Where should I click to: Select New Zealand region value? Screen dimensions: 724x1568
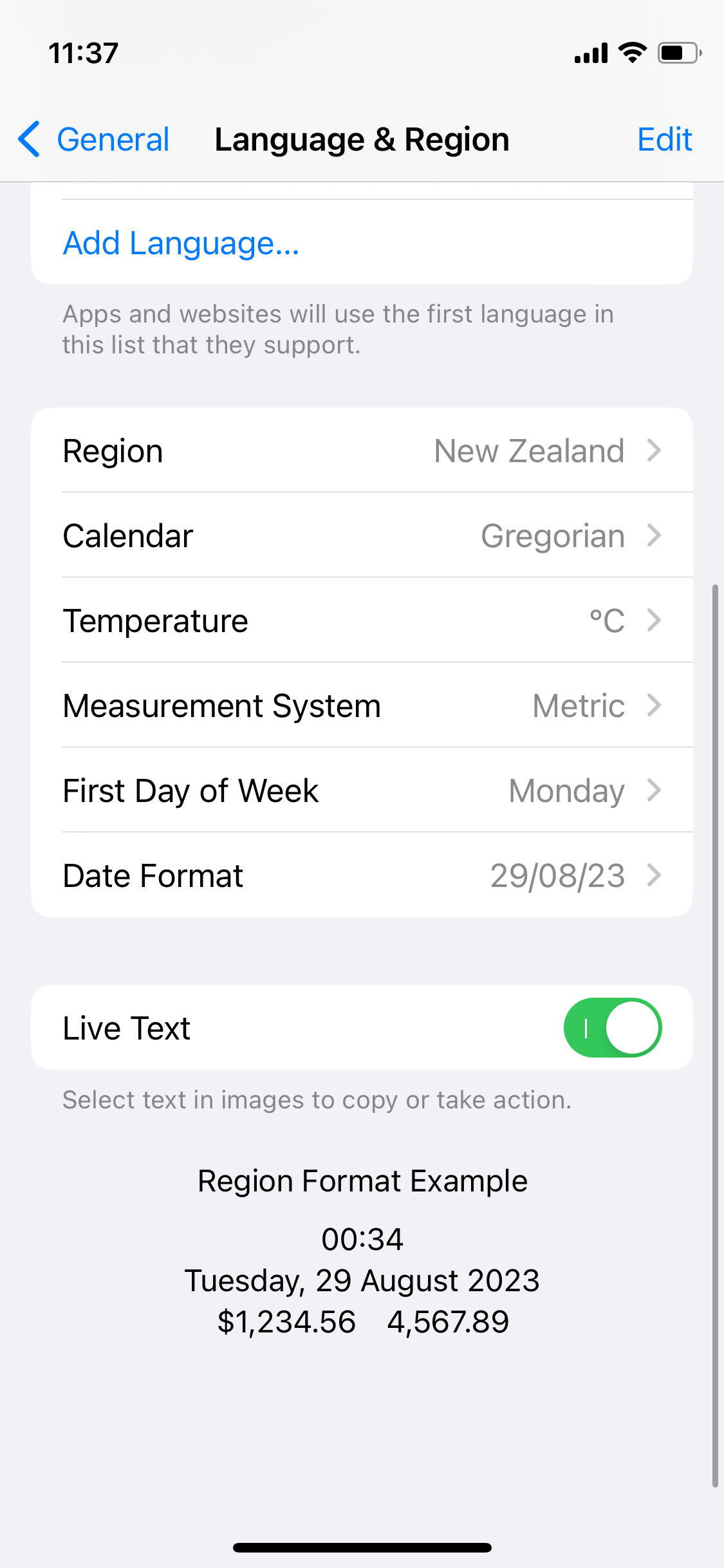(x=528, y=450)
